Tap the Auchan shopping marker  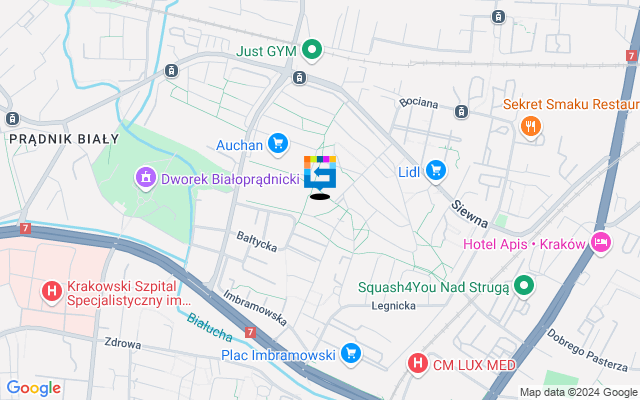coord(277,145)
